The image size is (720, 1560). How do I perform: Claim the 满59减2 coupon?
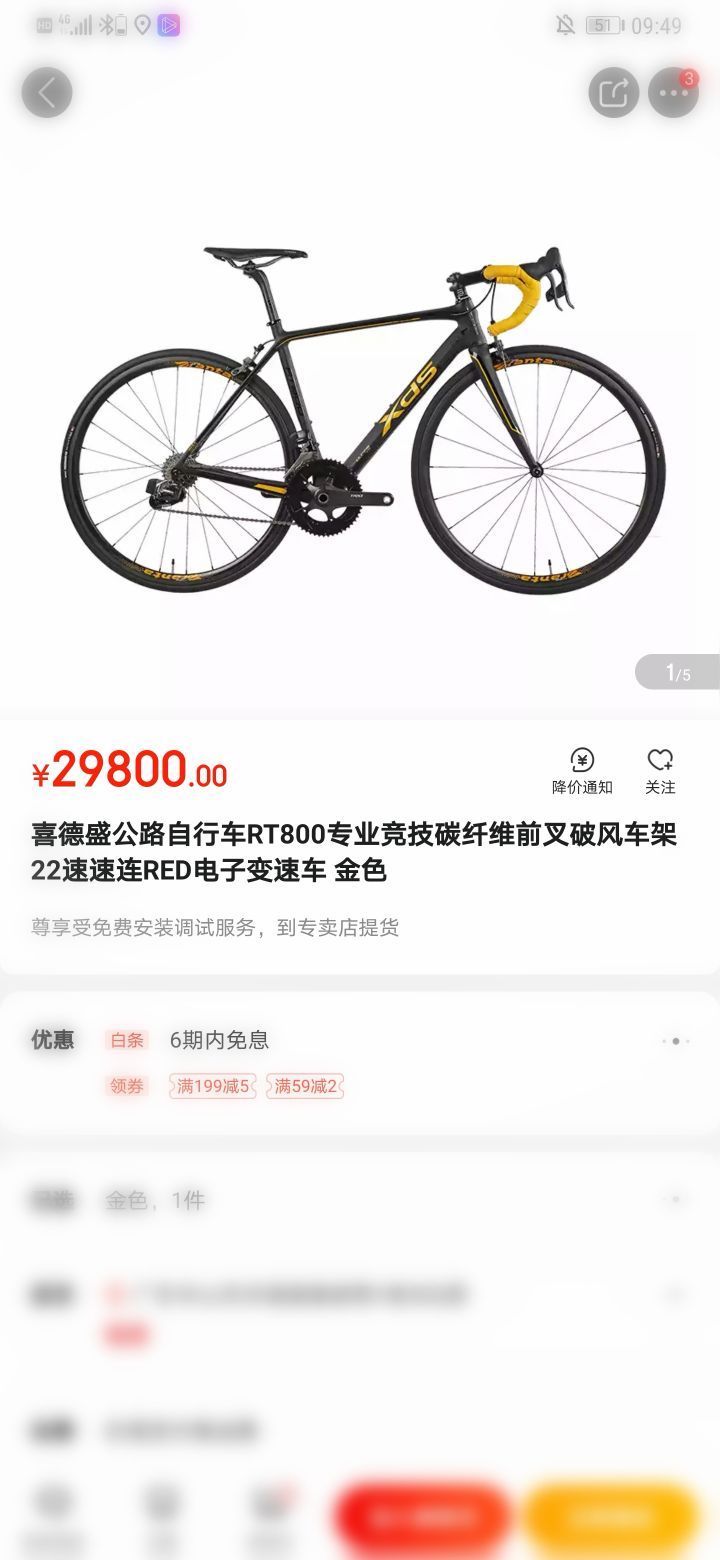[305, 1086]
